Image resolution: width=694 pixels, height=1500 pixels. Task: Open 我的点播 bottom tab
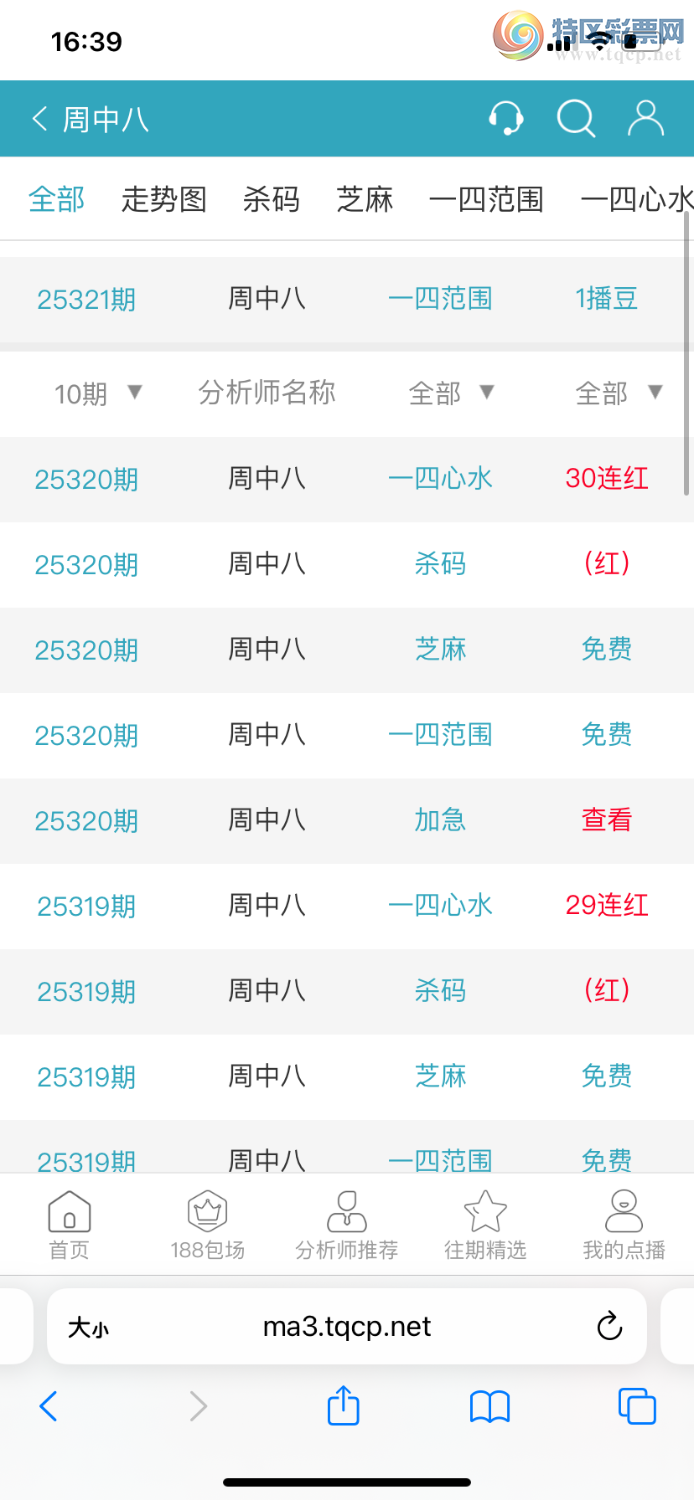624,1225
